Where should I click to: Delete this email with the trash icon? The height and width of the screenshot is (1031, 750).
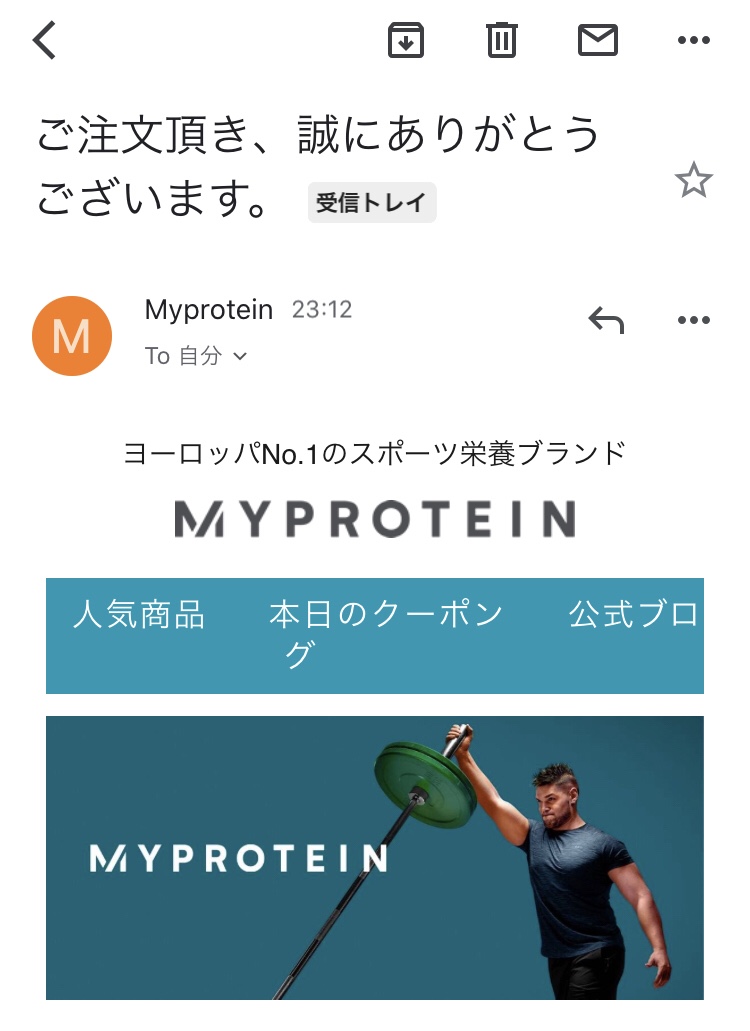(x=501, y=41)
